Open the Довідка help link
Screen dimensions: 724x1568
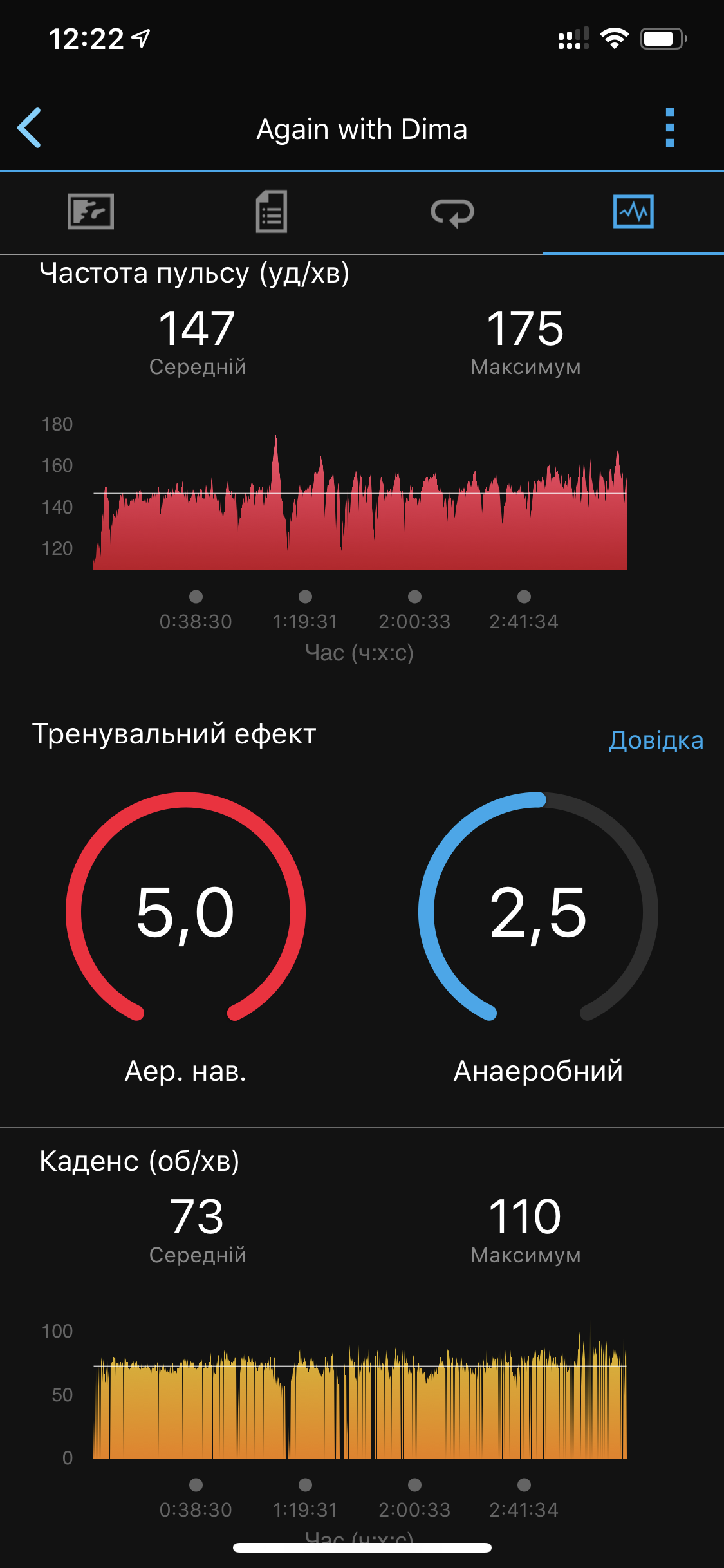(655, 740)
